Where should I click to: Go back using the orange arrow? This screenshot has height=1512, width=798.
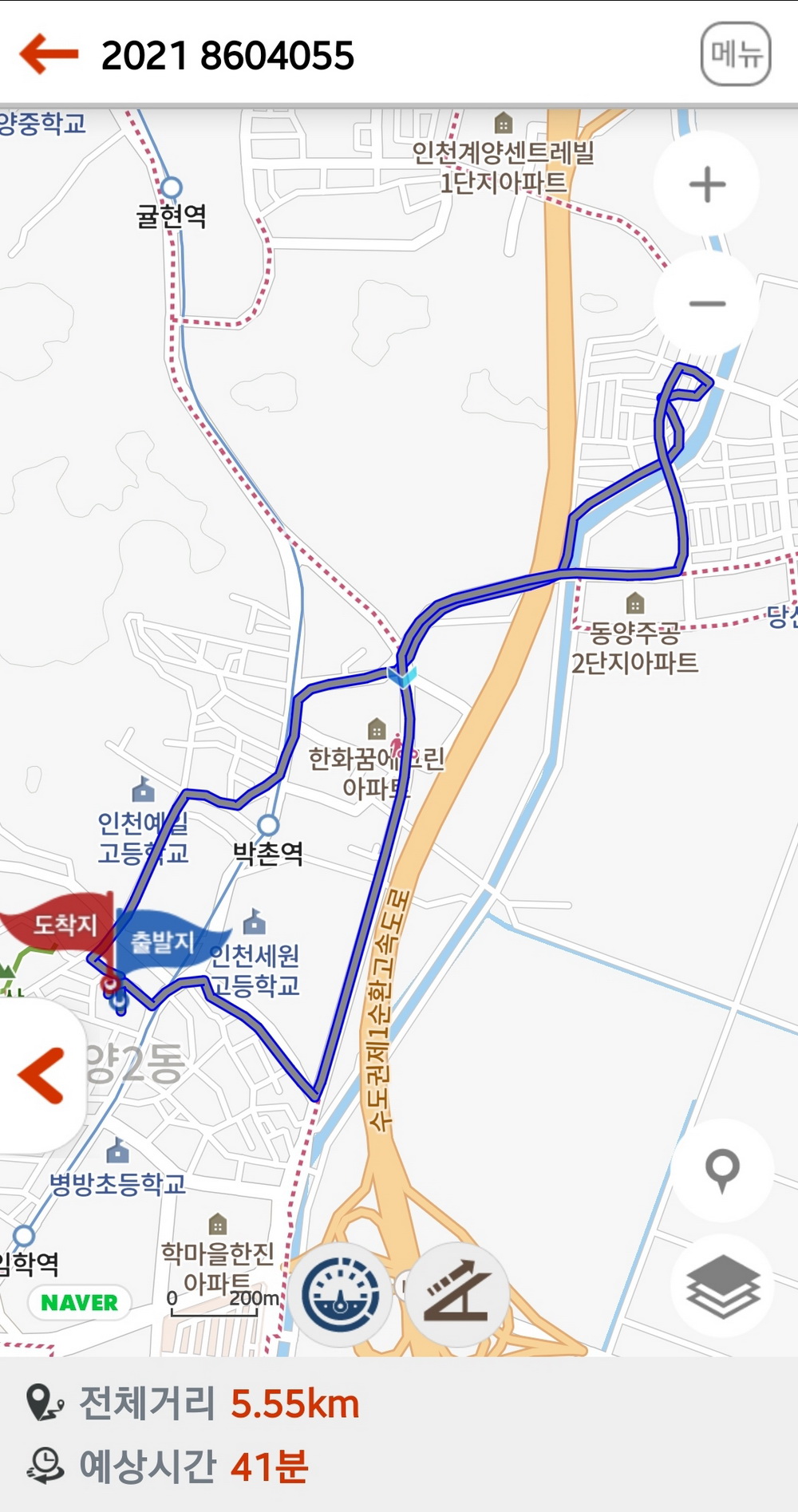[49, 54]
